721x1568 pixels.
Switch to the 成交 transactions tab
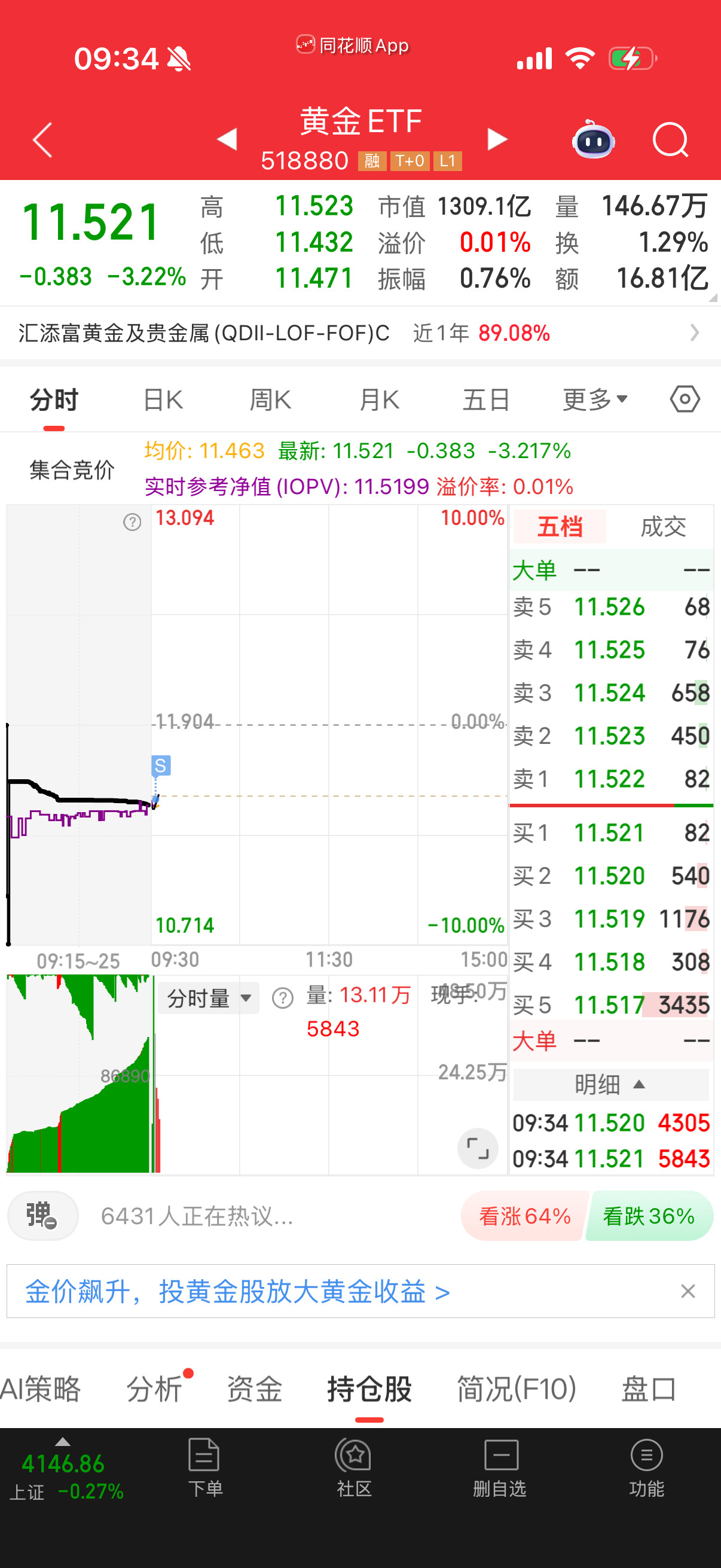663,526
